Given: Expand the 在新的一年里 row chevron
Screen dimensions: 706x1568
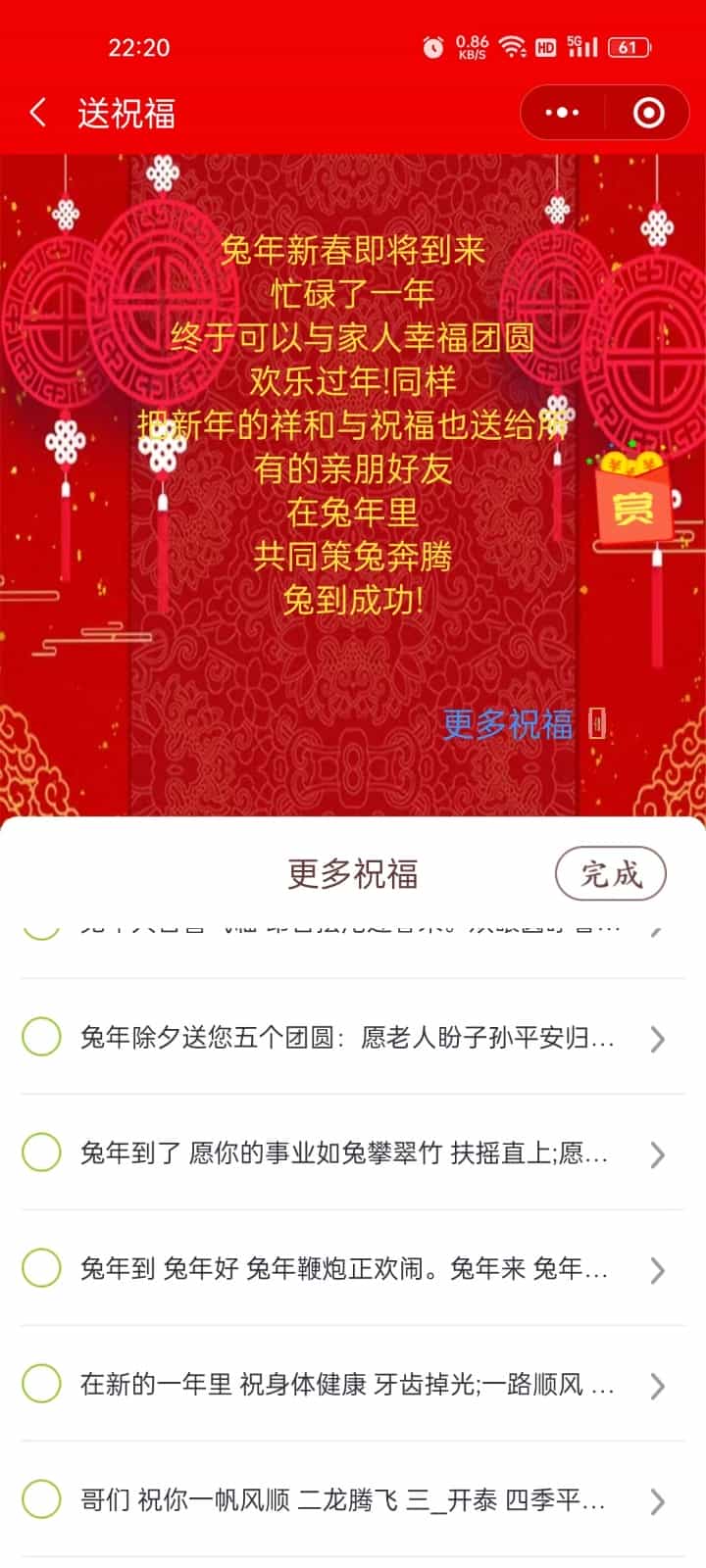Looking at the screenshot, I should pos(658,1386).
